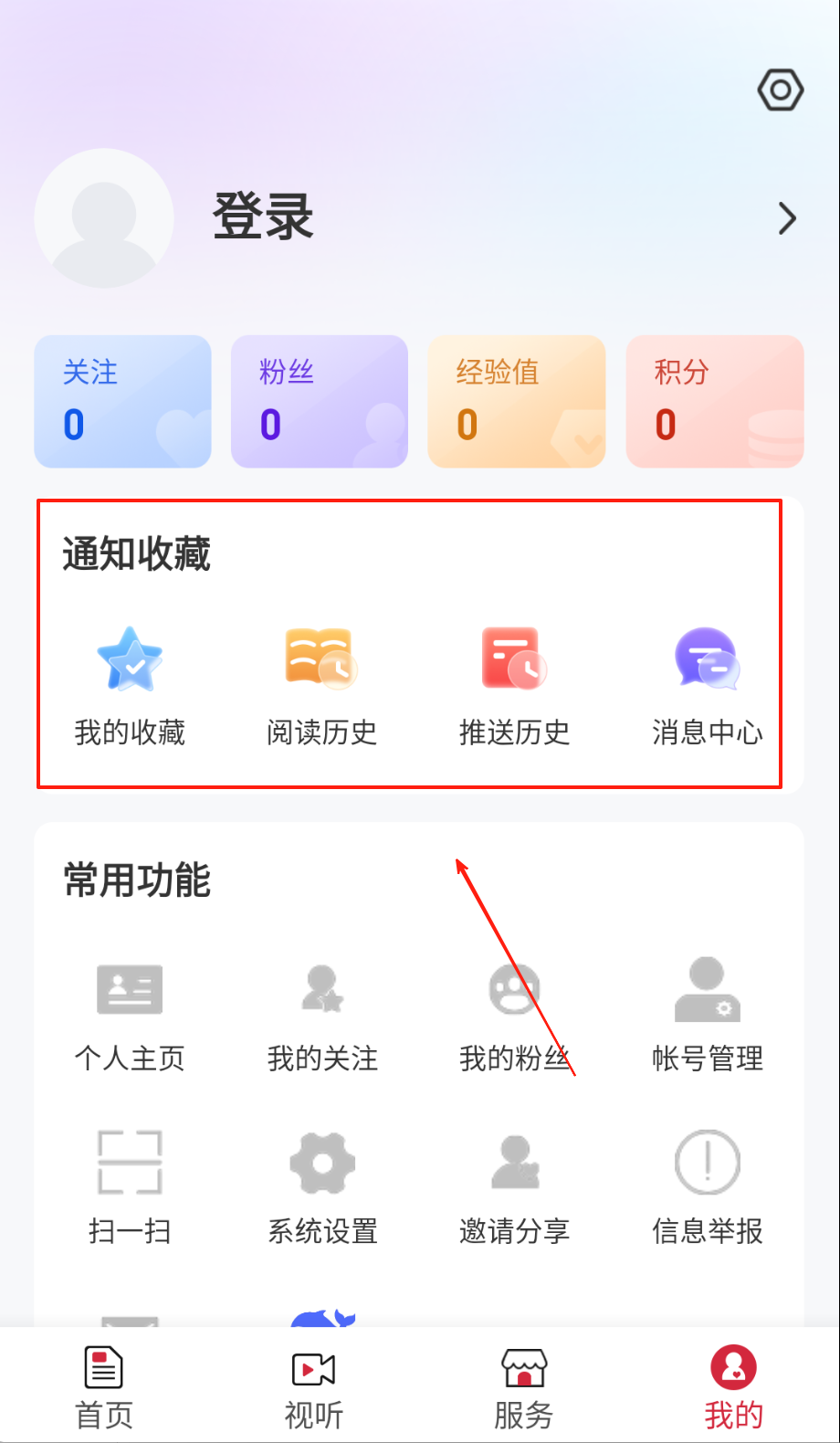This screenshot has height=1443, width=840.
Task: Open 帐号管理
Action: 707,1014
